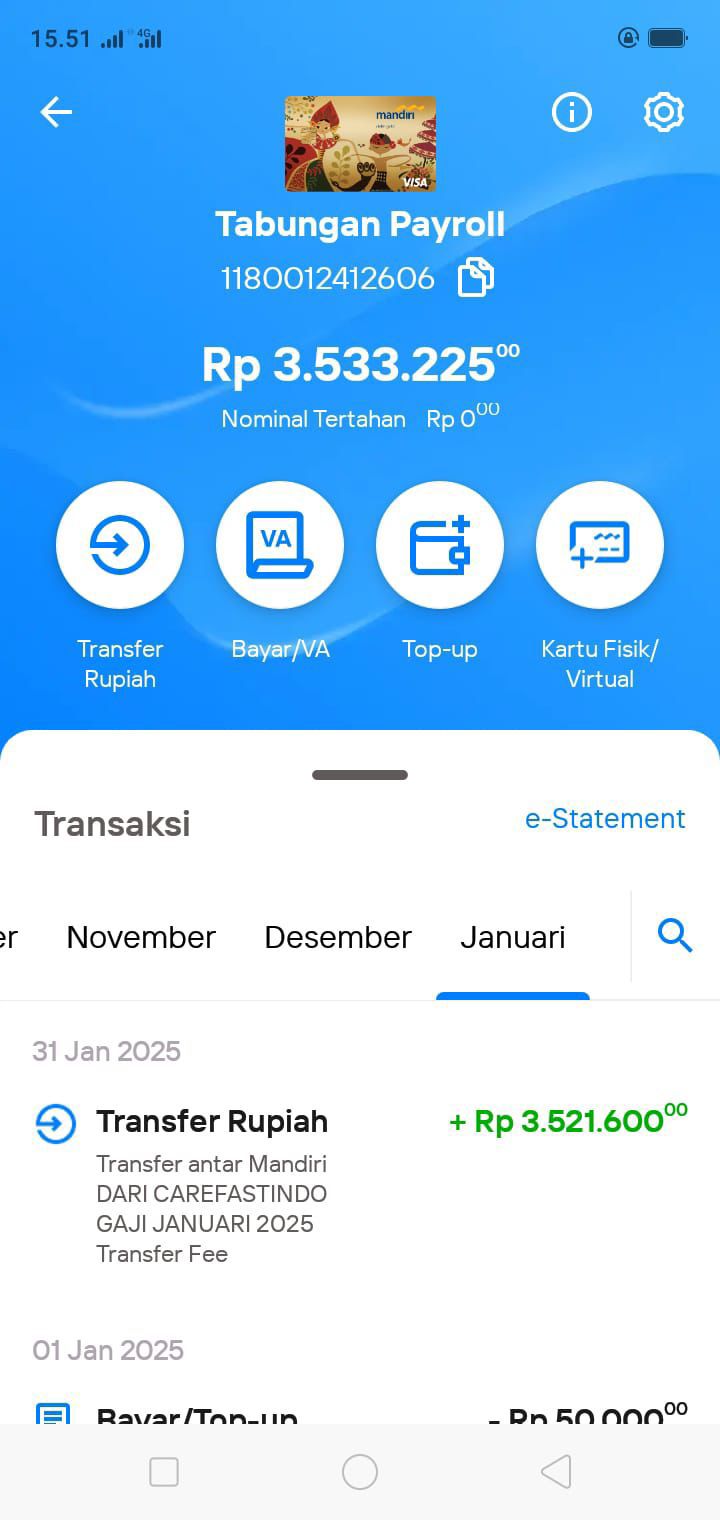Switch to the Desember tab

[338, 937]
